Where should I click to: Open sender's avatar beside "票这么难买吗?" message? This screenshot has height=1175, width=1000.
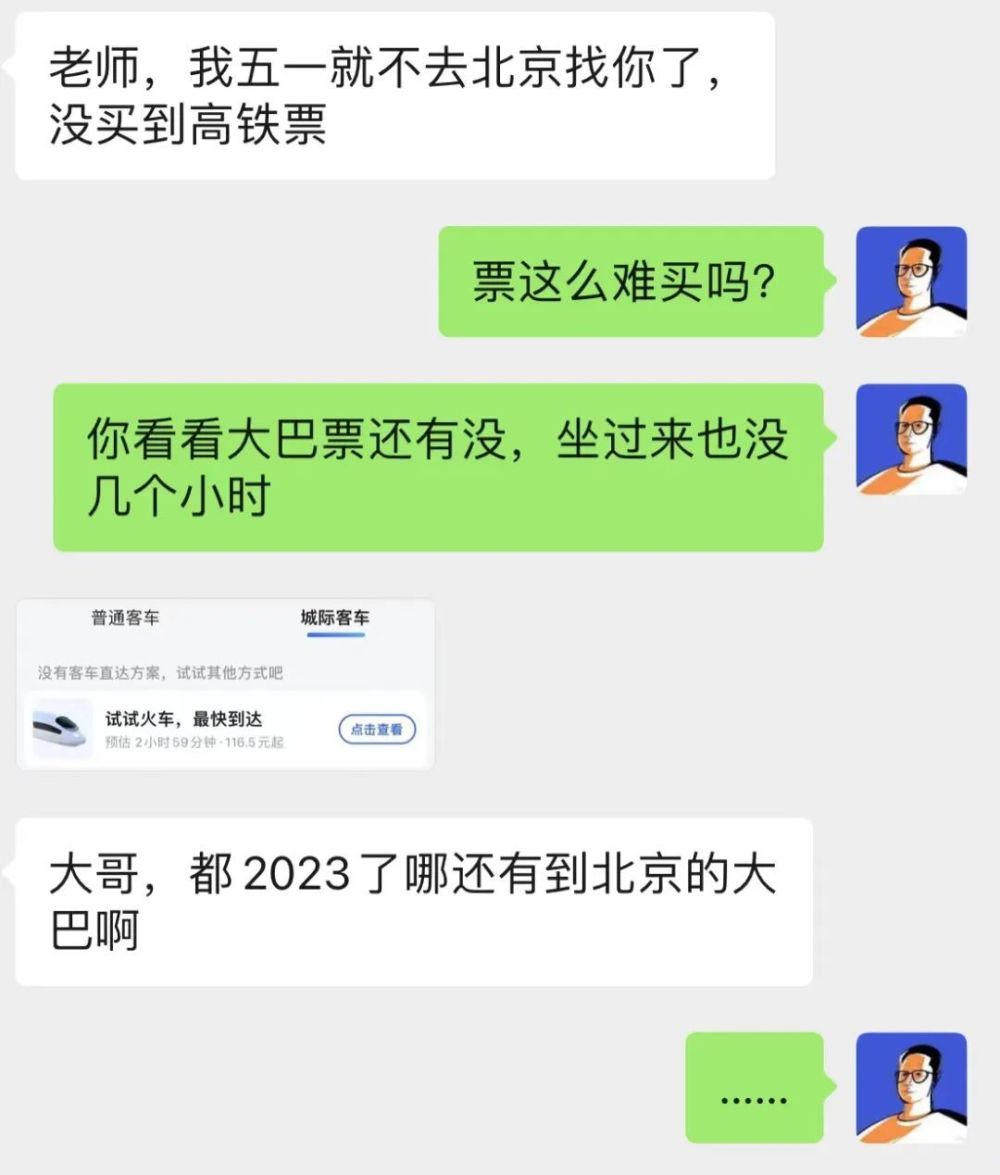click(x=911, y=282)
